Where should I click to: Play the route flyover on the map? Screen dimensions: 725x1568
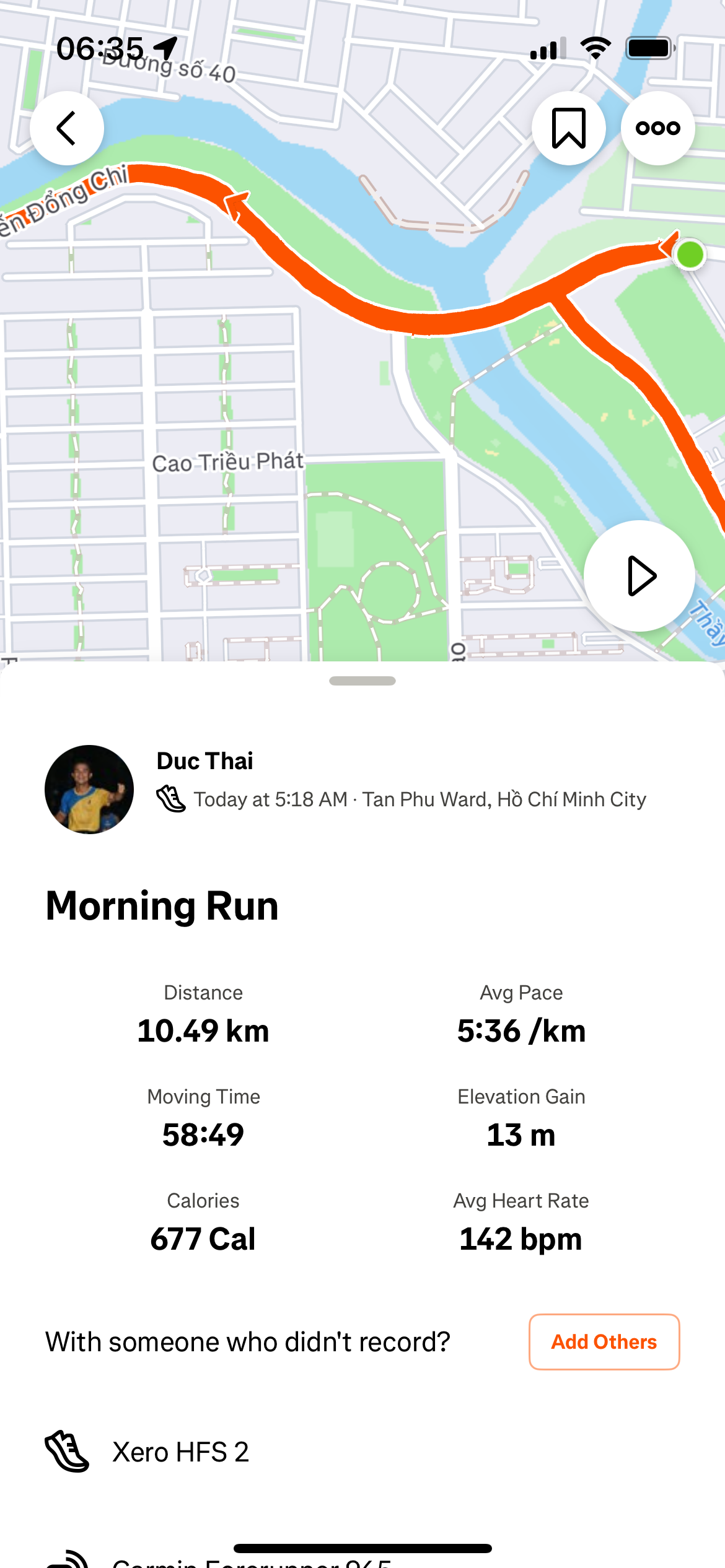click(x=639, y=576)
